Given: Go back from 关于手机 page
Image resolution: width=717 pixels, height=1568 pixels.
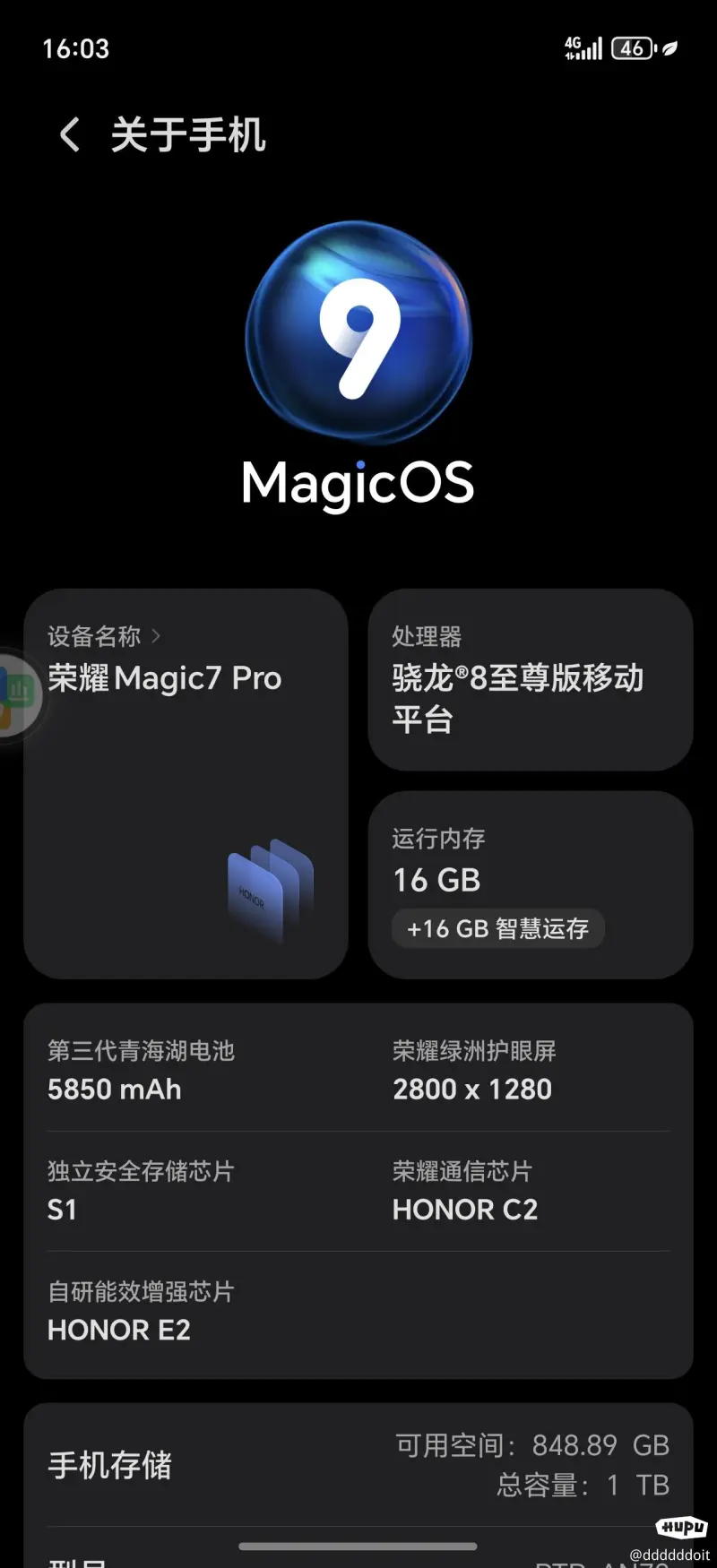Looking at the screenshot, I should click(x=70, y=135).
